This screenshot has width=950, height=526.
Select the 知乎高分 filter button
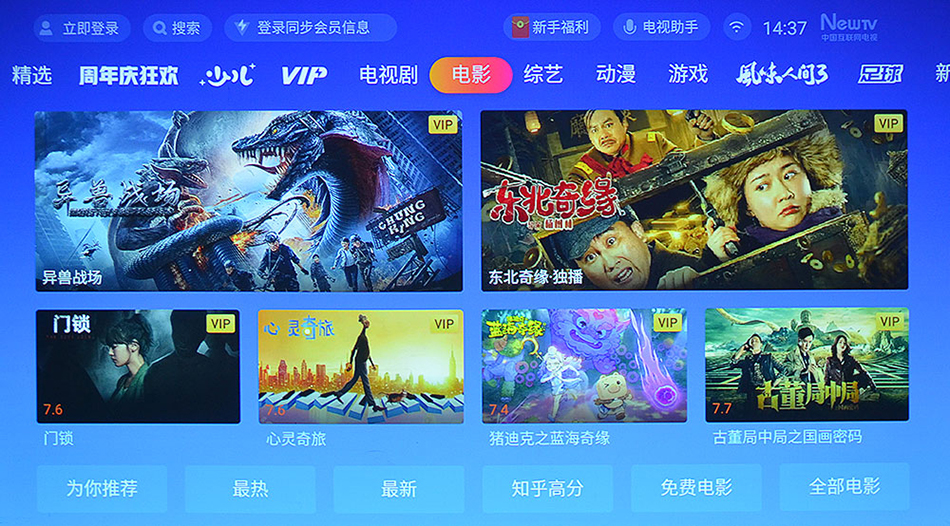click(547, 489)
